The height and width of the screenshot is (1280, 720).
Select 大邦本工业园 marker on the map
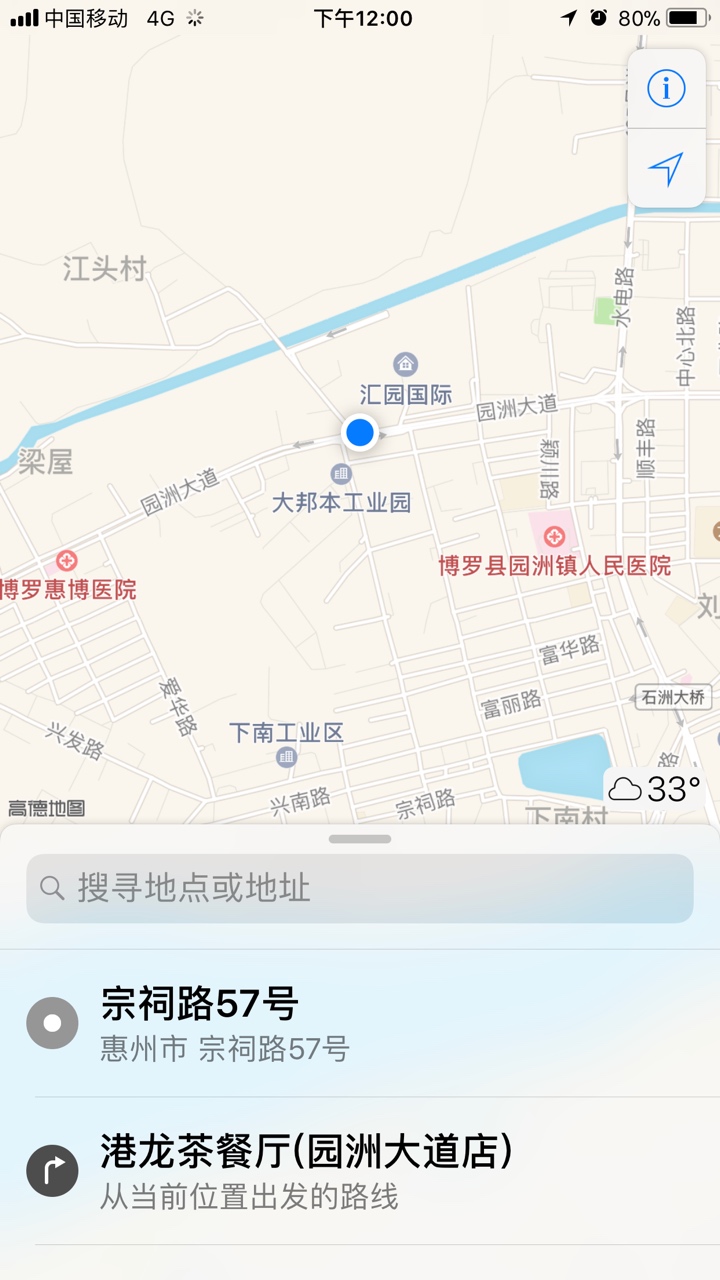point(341,474)
